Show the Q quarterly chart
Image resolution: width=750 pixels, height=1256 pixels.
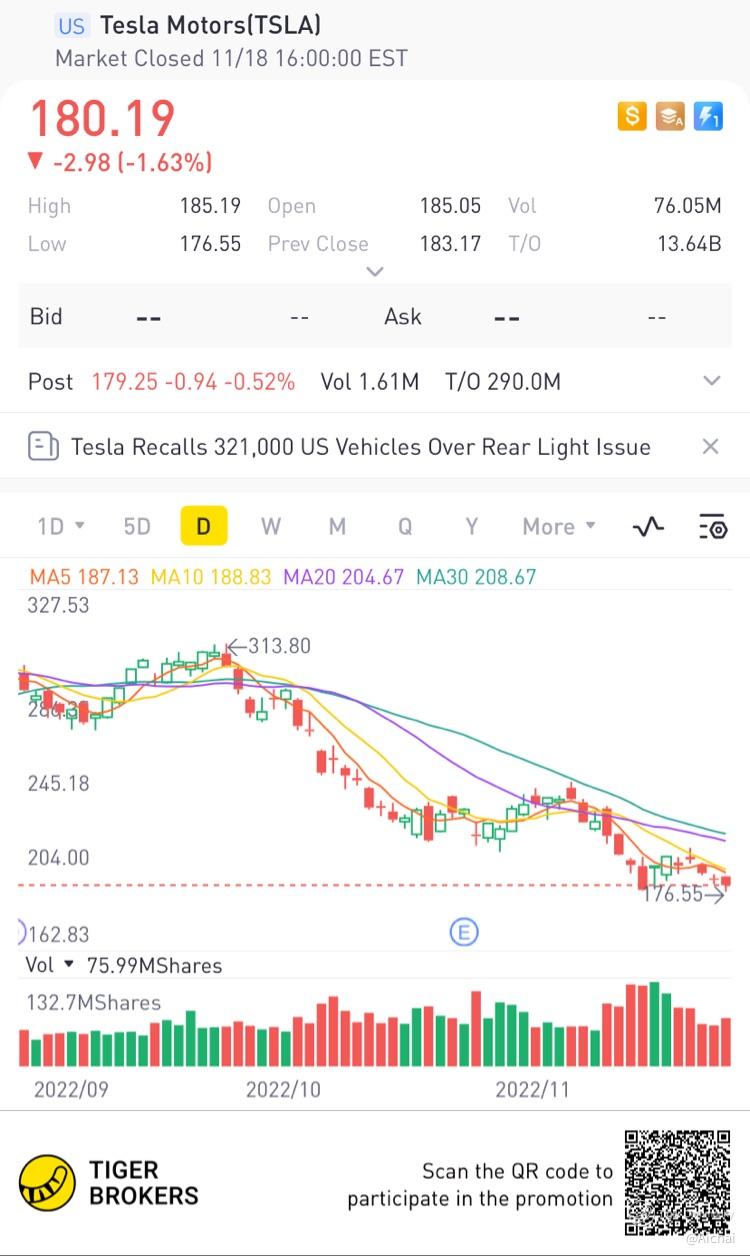405,526
